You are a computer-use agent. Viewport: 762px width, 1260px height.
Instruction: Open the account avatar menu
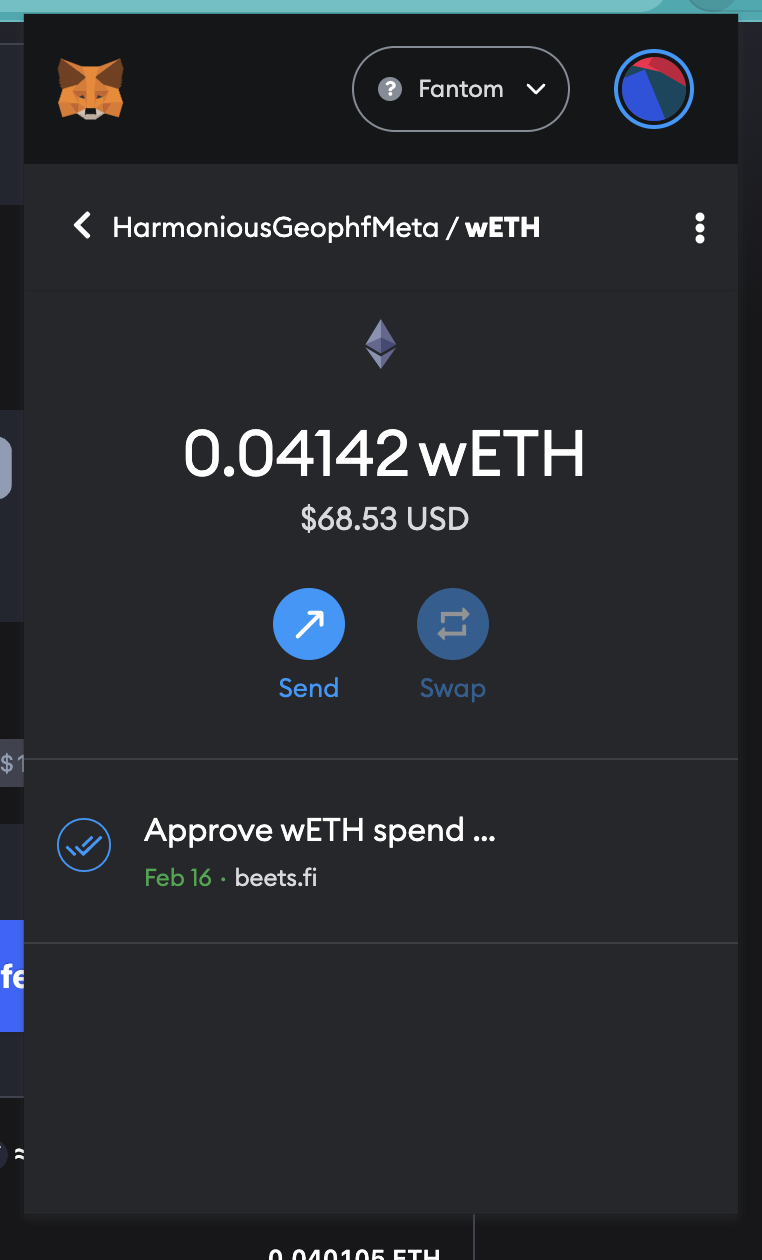(653, 90)
